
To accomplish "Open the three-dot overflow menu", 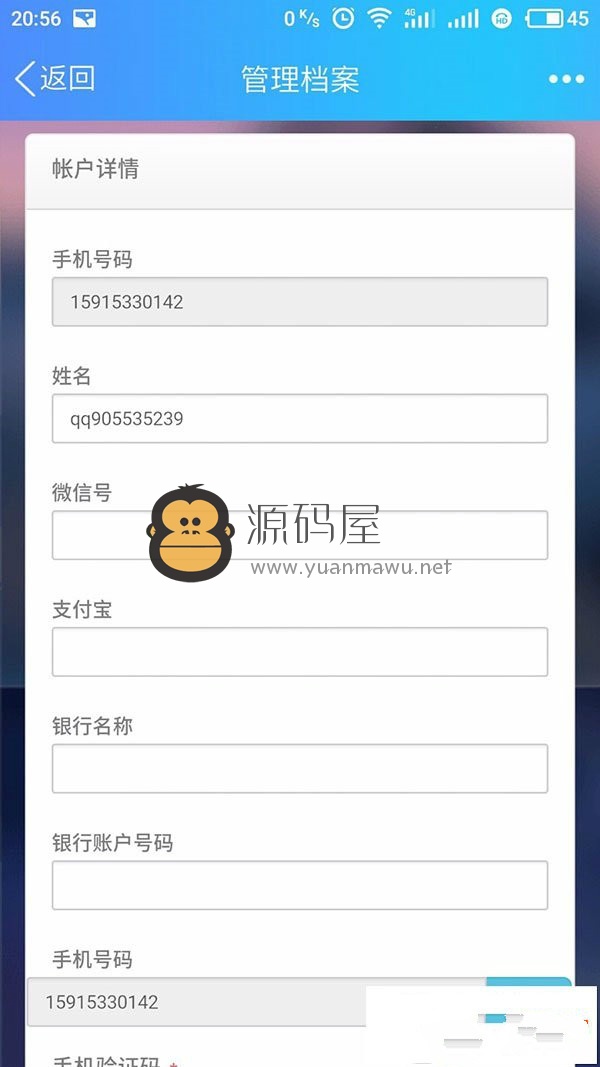I will point(566,80).
